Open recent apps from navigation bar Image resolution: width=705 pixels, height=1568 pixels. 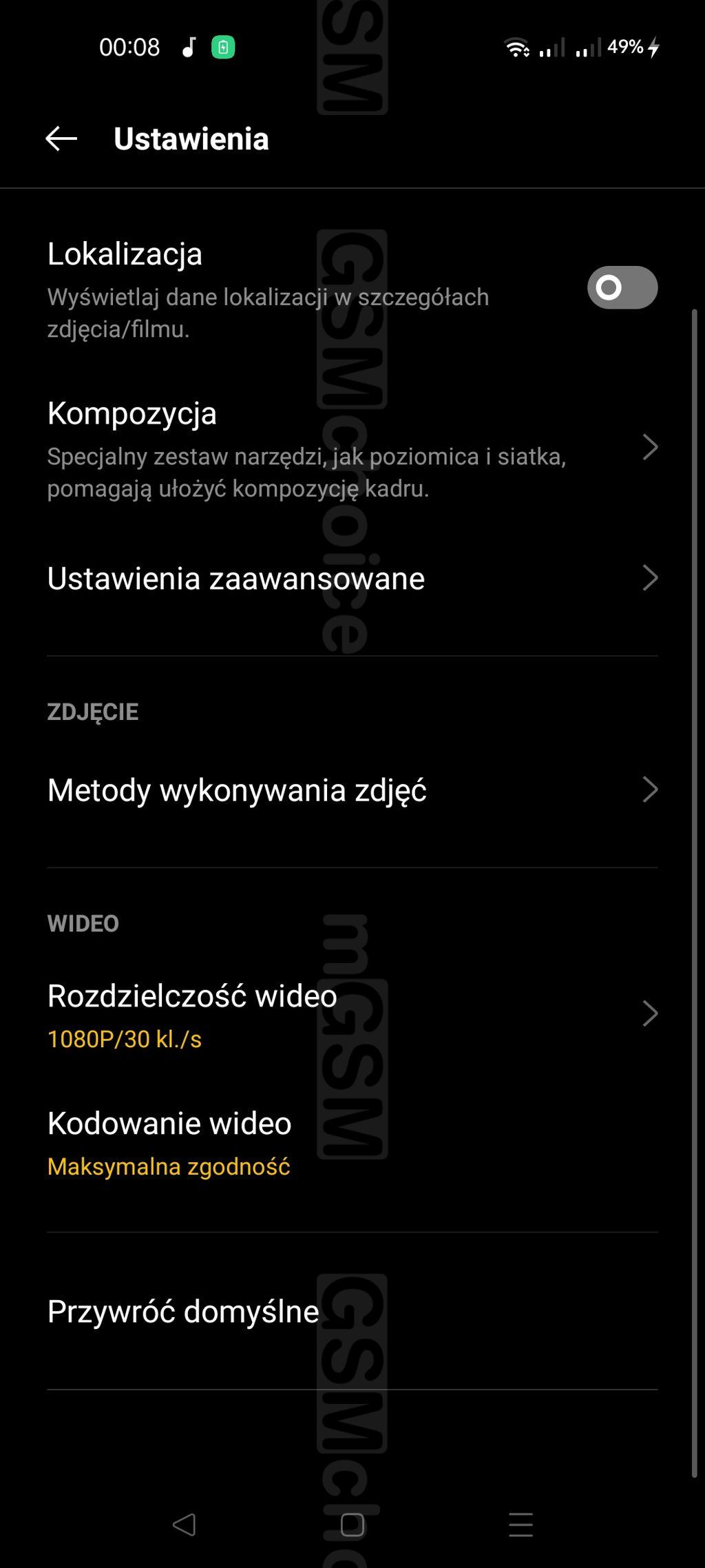click(x=520, y=1525)
